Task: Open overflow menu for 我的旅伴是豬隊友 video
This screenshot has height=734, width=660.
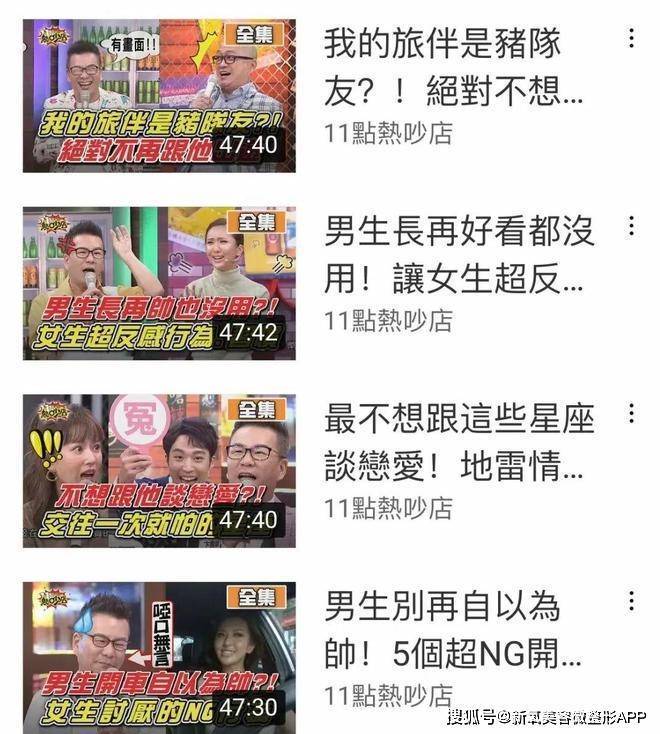Action: (x=631, y=39)
